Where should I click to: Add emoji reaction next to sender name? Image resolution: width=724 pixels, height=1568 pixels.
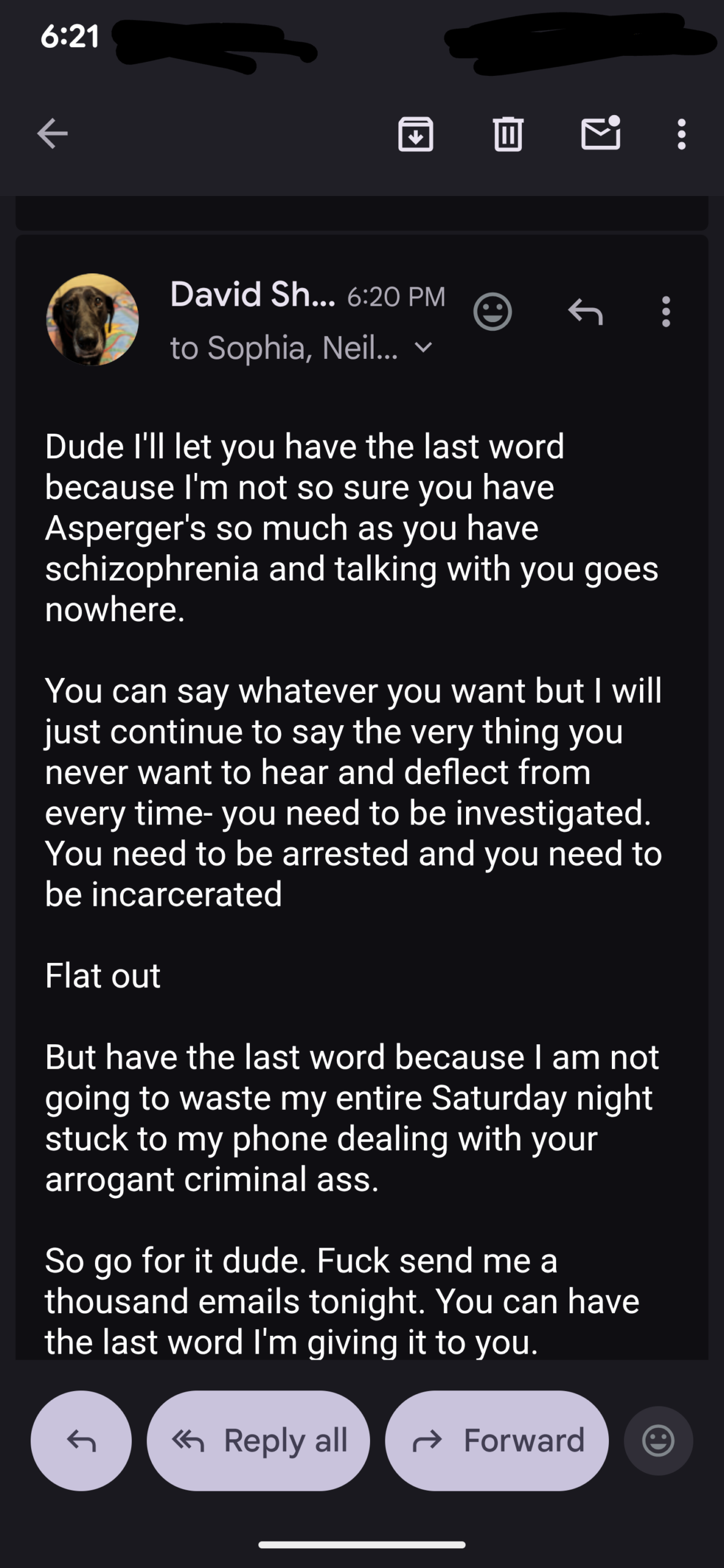coord(492,312)
